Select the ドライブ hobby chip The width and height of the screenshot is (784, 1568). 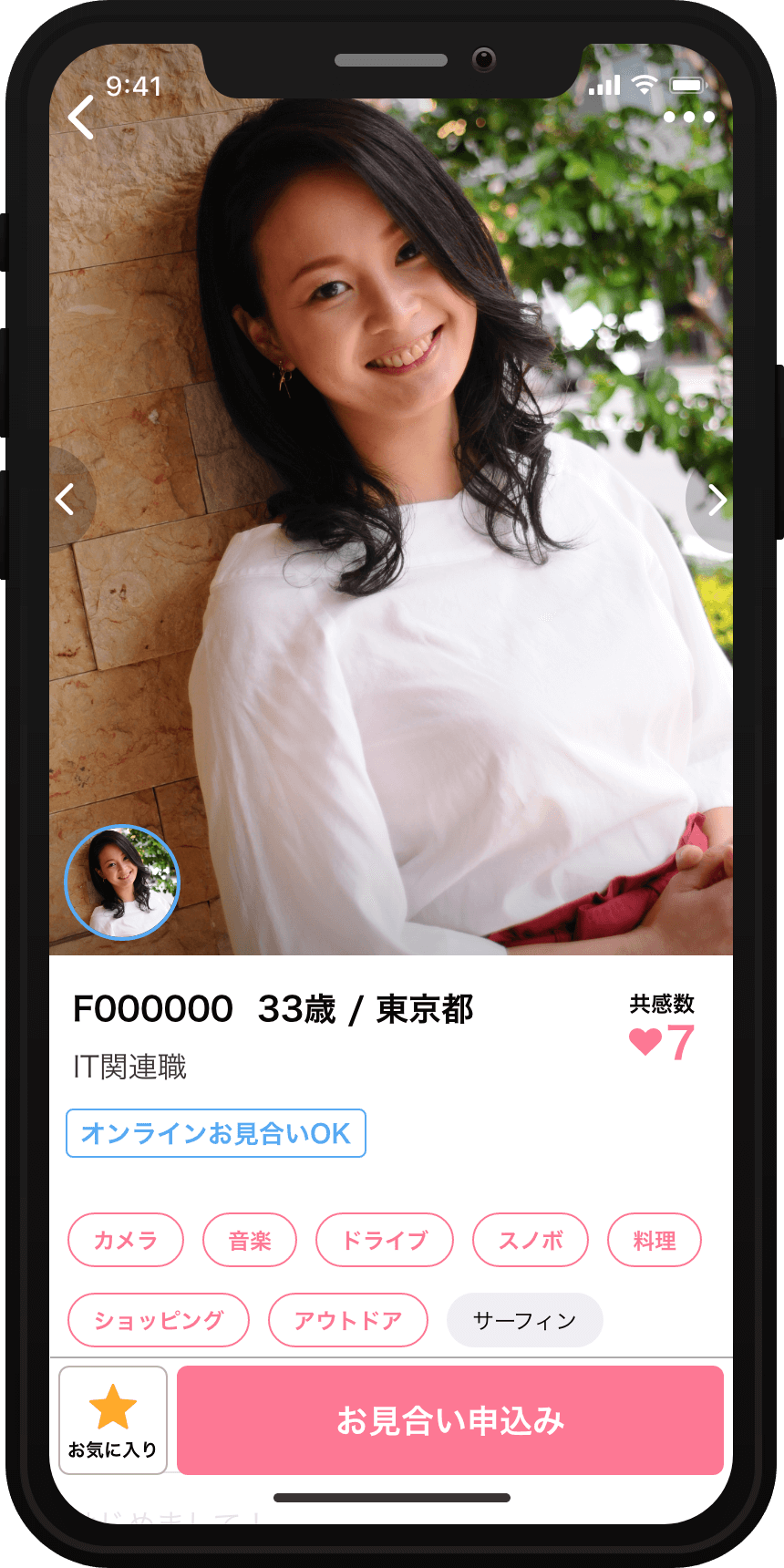[384, 1240]
